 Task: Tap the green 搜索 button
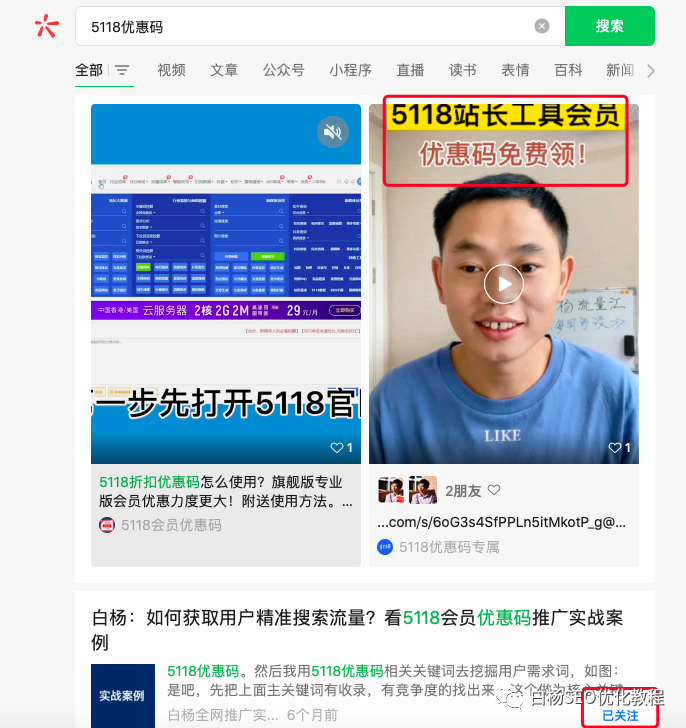pyautogui.click(x=609, y=27)
